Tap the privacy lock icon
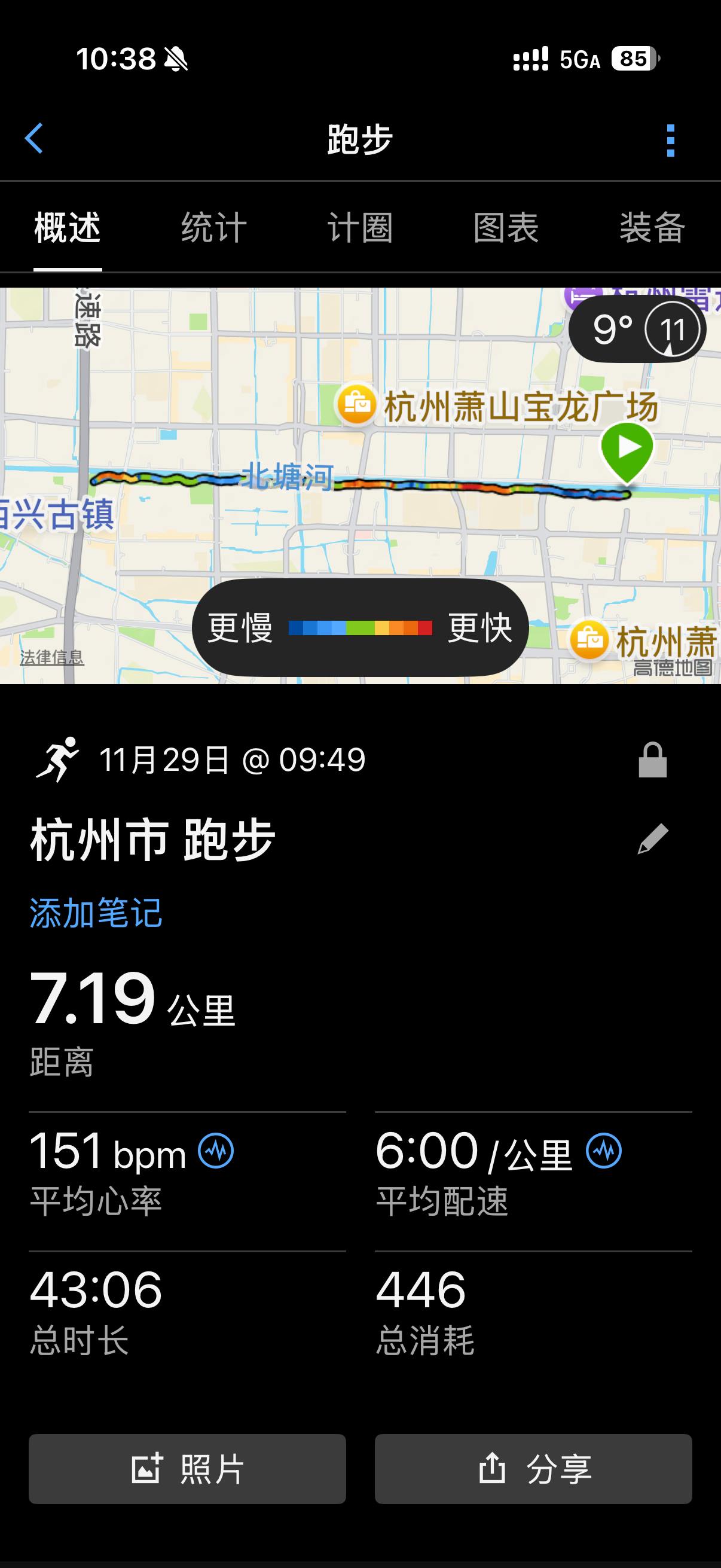 pos(652,759)
